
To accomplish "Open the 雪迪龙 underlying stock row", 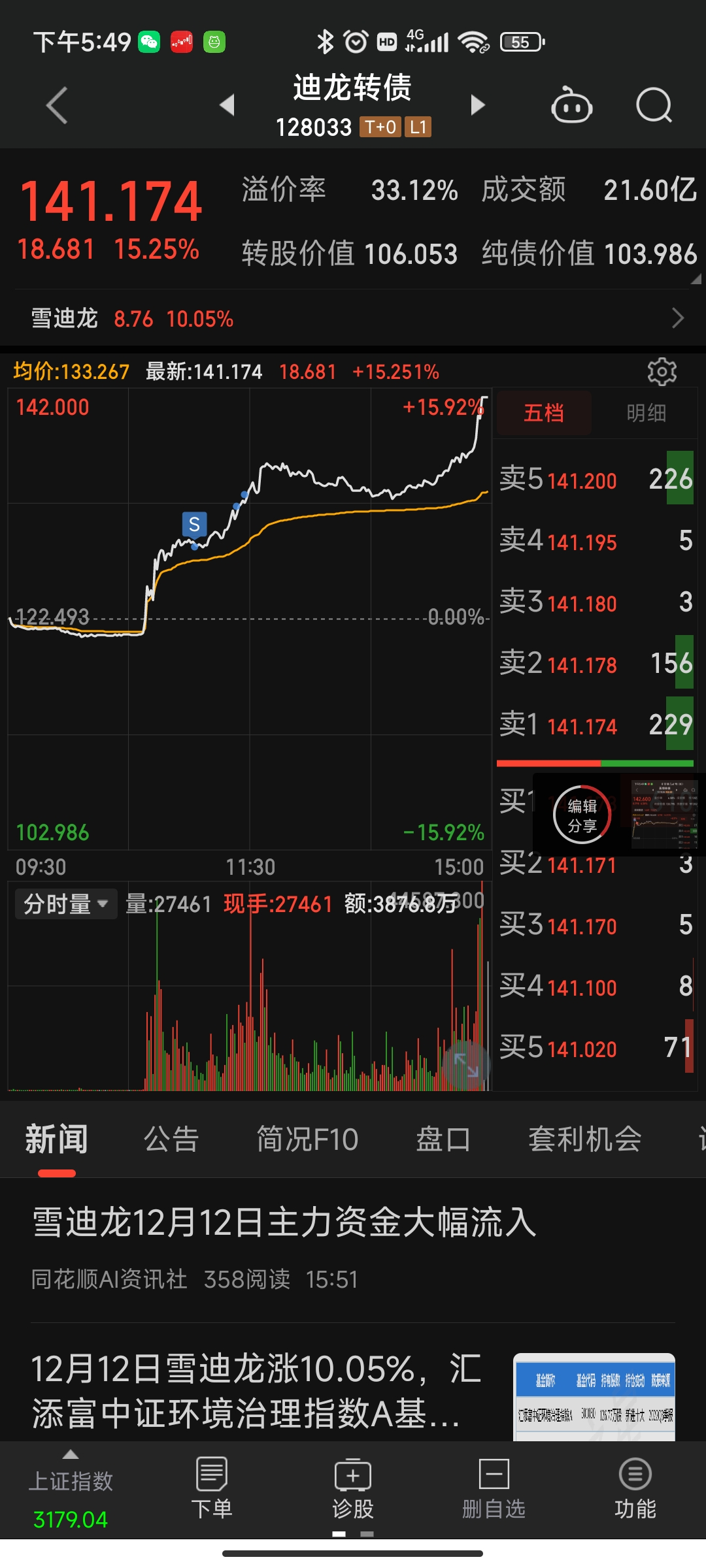I will pyautogui.click(x=353, y=319).
